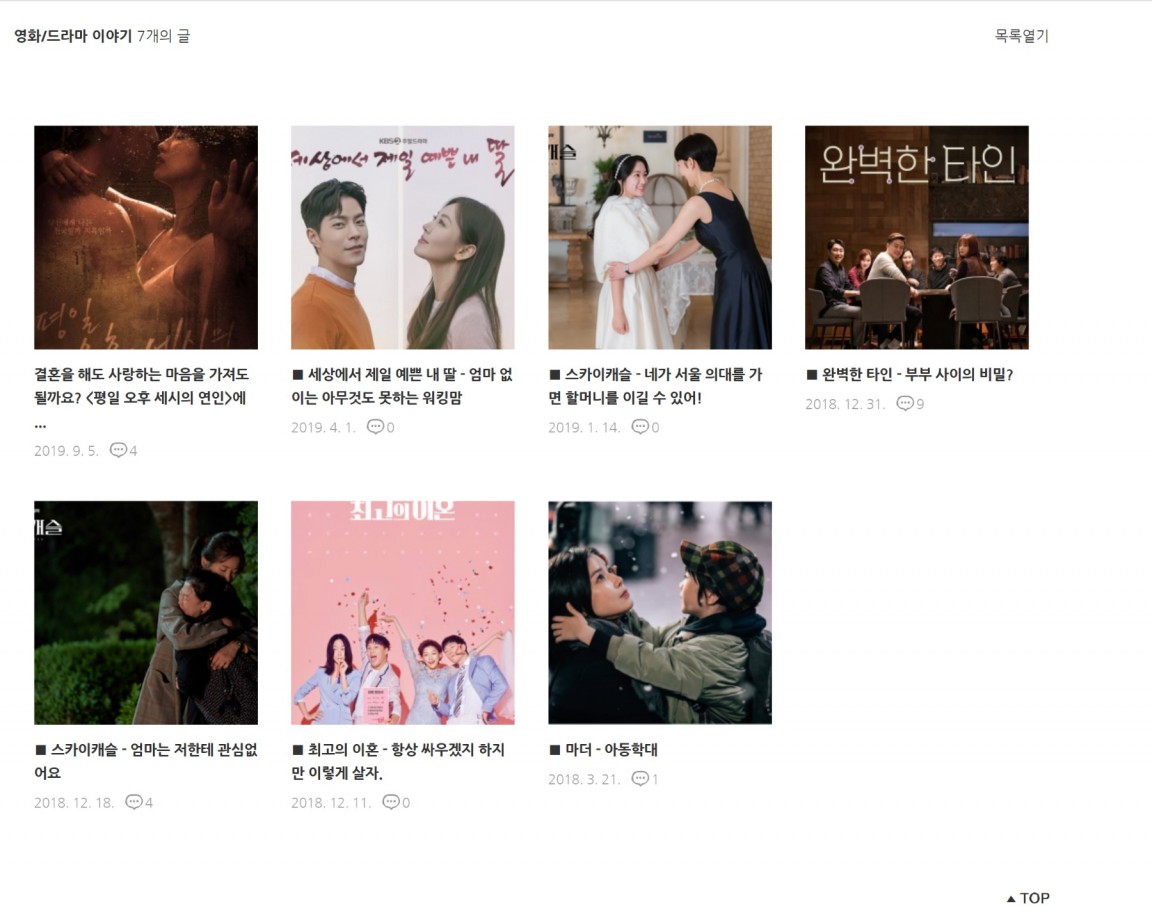The width and height of the screenshot is (1152, 922).
Task: Open the 완벽한 타인 - 부부 사이의 비밀? title
Action: [909, 375]
